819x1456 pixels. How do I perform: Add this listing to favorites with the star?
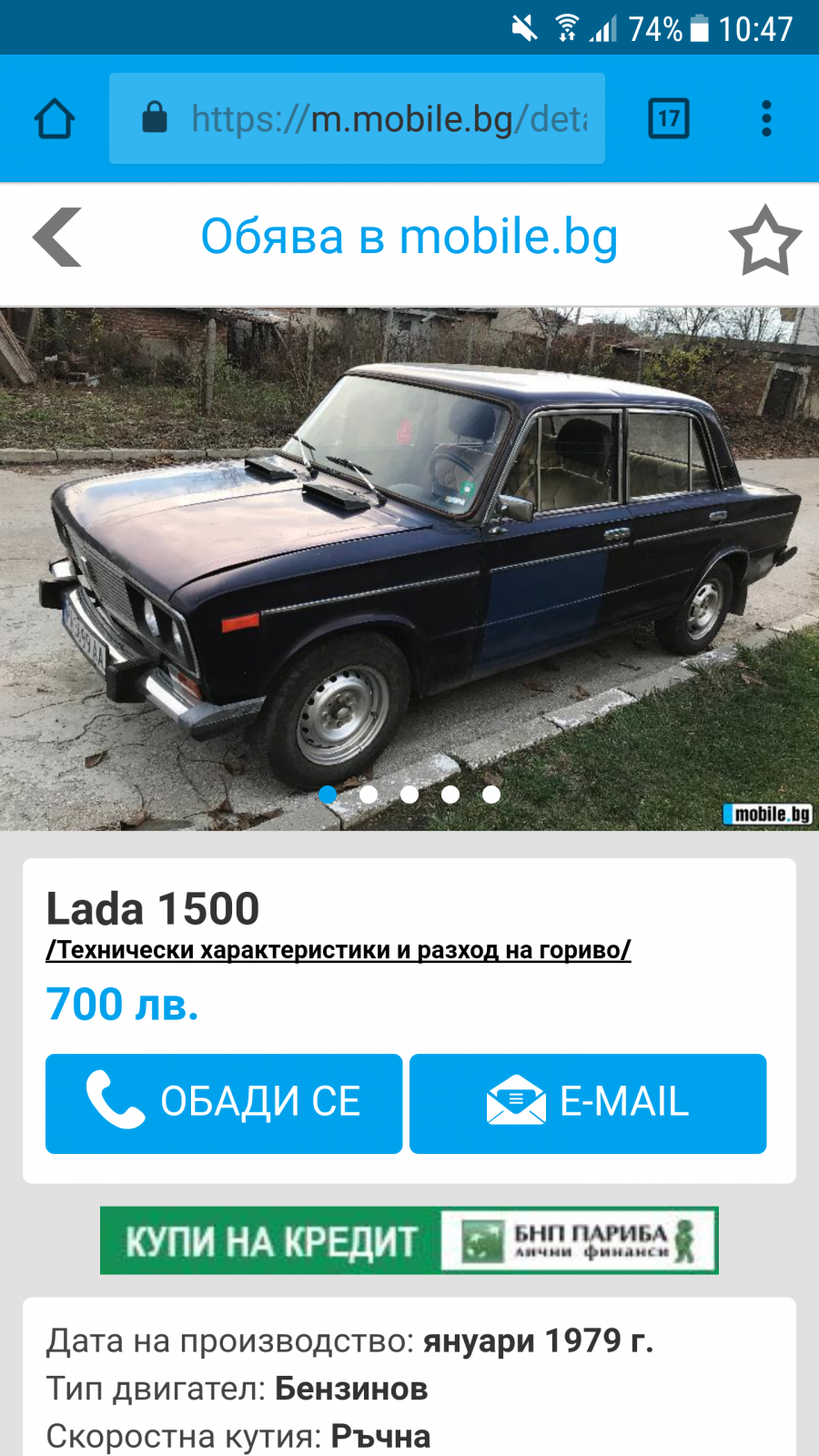tap(765, 240)
